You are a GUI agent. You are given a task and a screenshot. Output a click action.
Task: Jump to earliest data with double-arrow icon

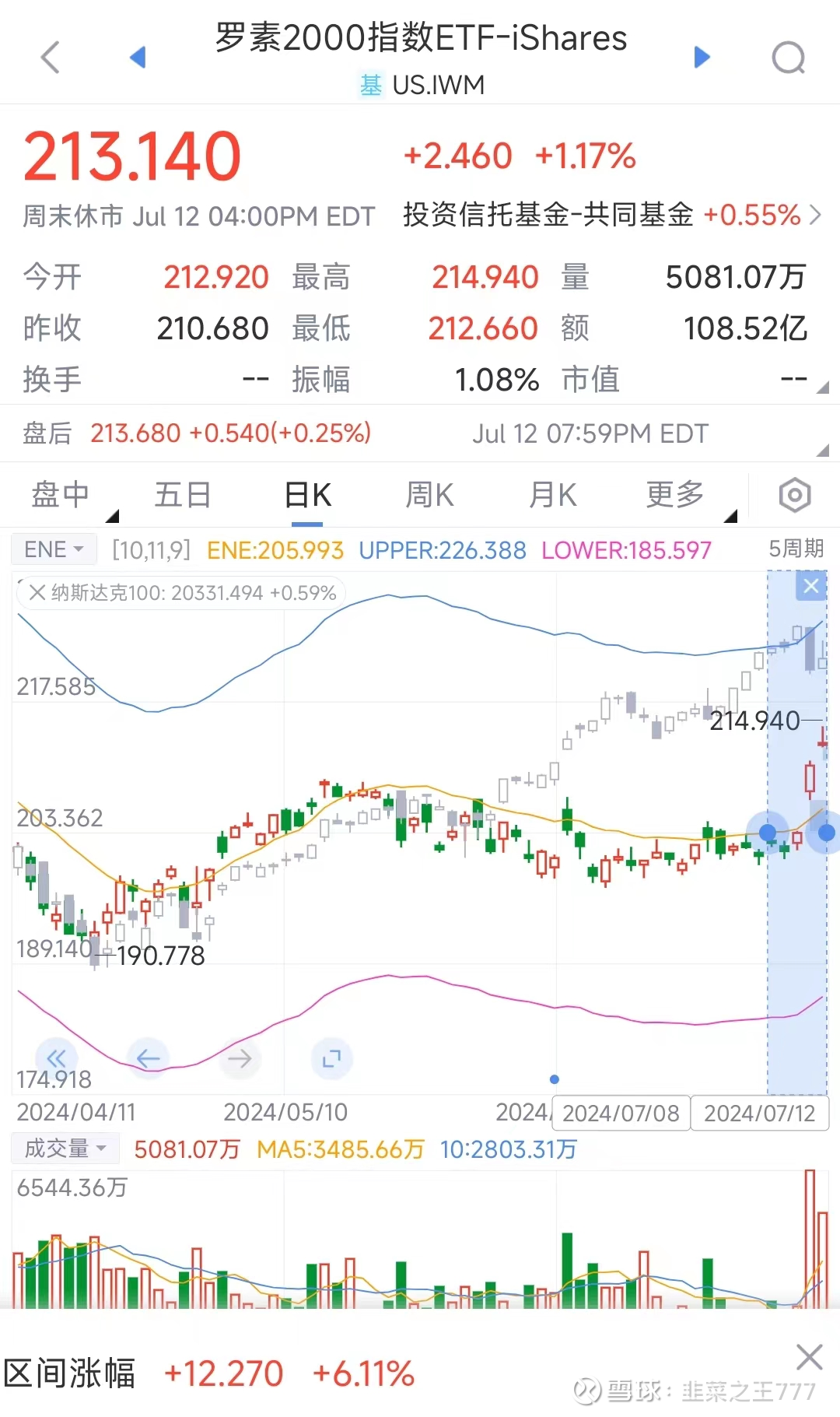click(55, 1058)
